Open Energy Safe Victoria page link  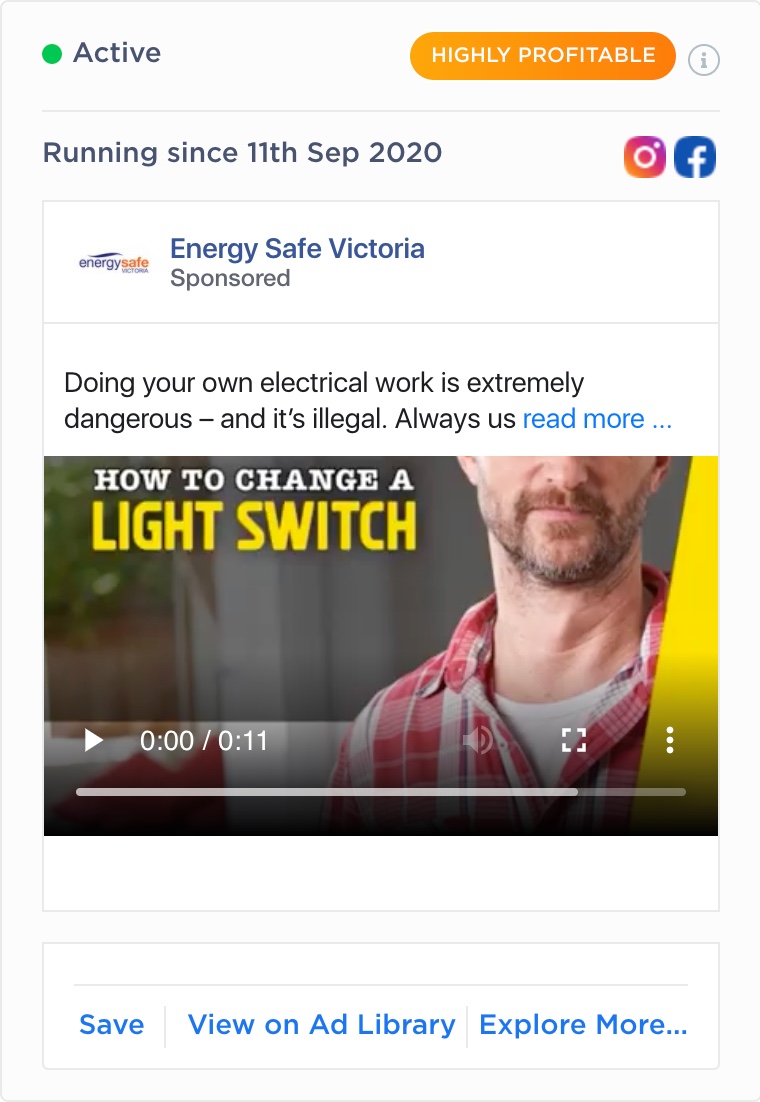297,248
